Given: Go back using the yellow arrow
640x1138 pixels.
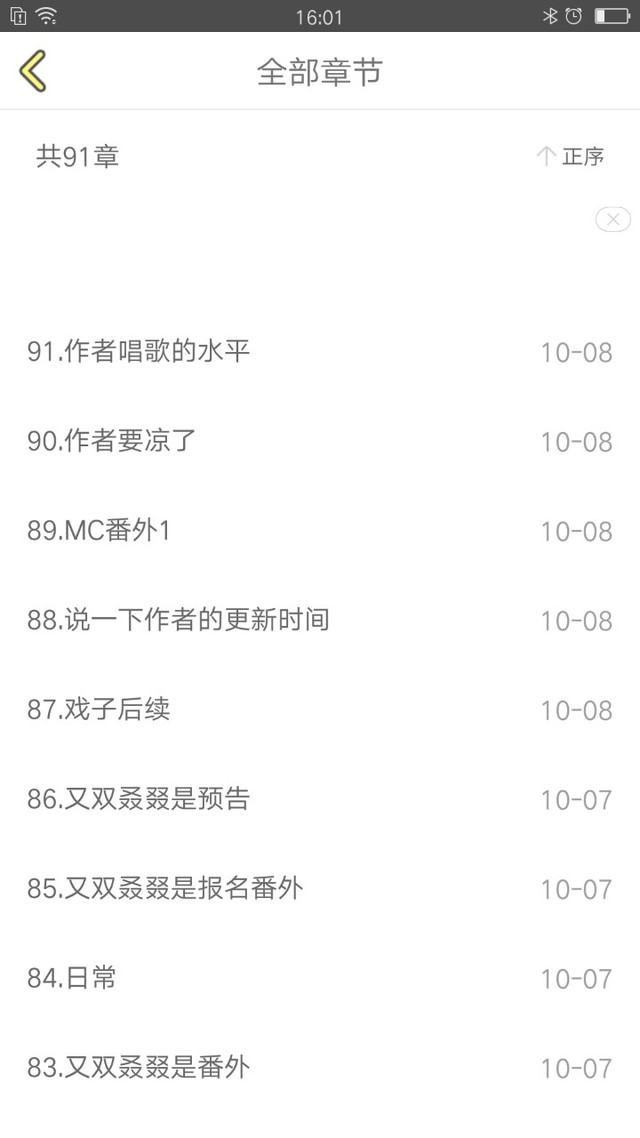Looking at the screenshot, I should 33,72.
